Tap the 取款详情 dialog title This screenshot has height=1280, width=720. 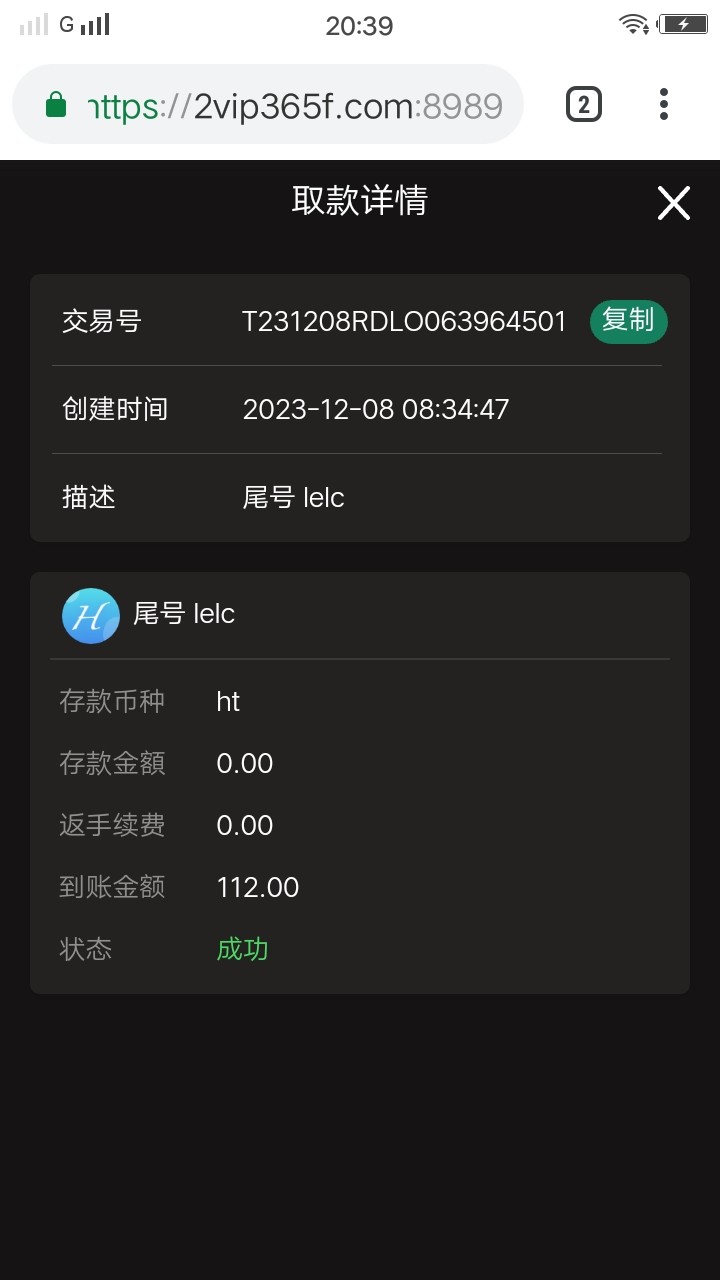tap(360, 202)
